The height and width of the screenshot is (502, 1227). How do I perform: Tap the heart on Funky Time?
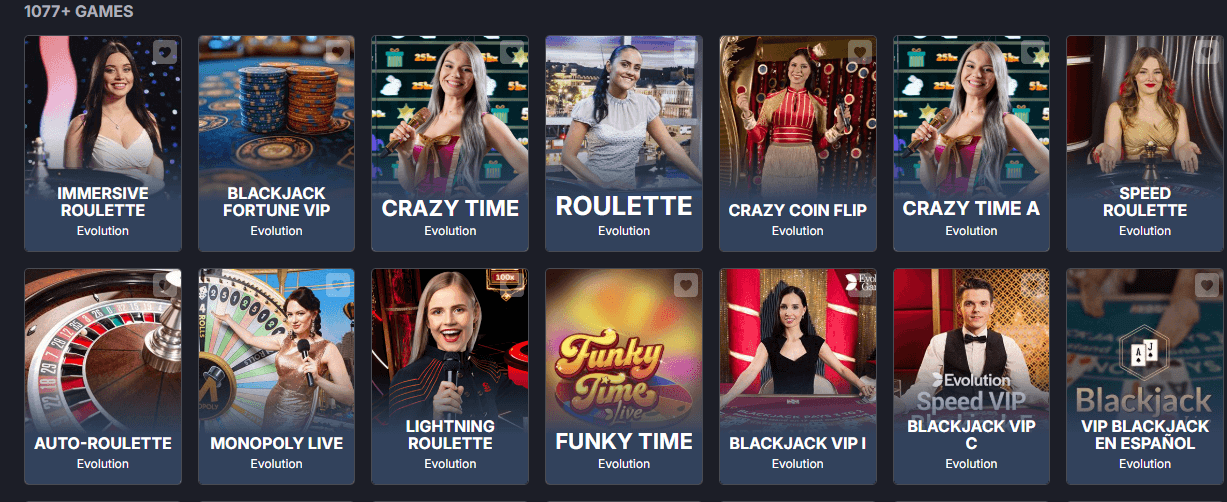coord(685,286)
